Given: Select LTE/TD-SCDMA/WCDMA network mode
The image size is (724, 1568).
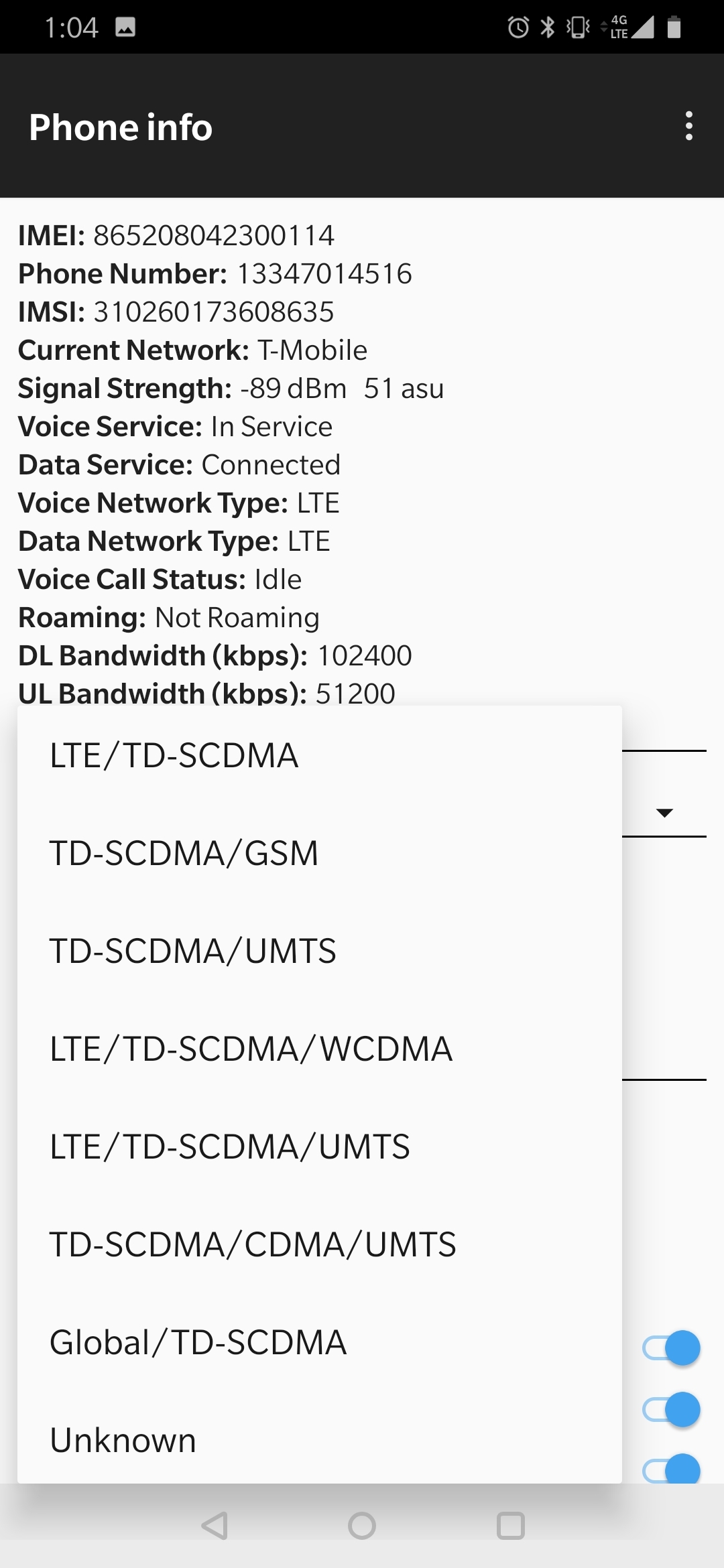Looking at the screenshot, I should point(320,1049).
